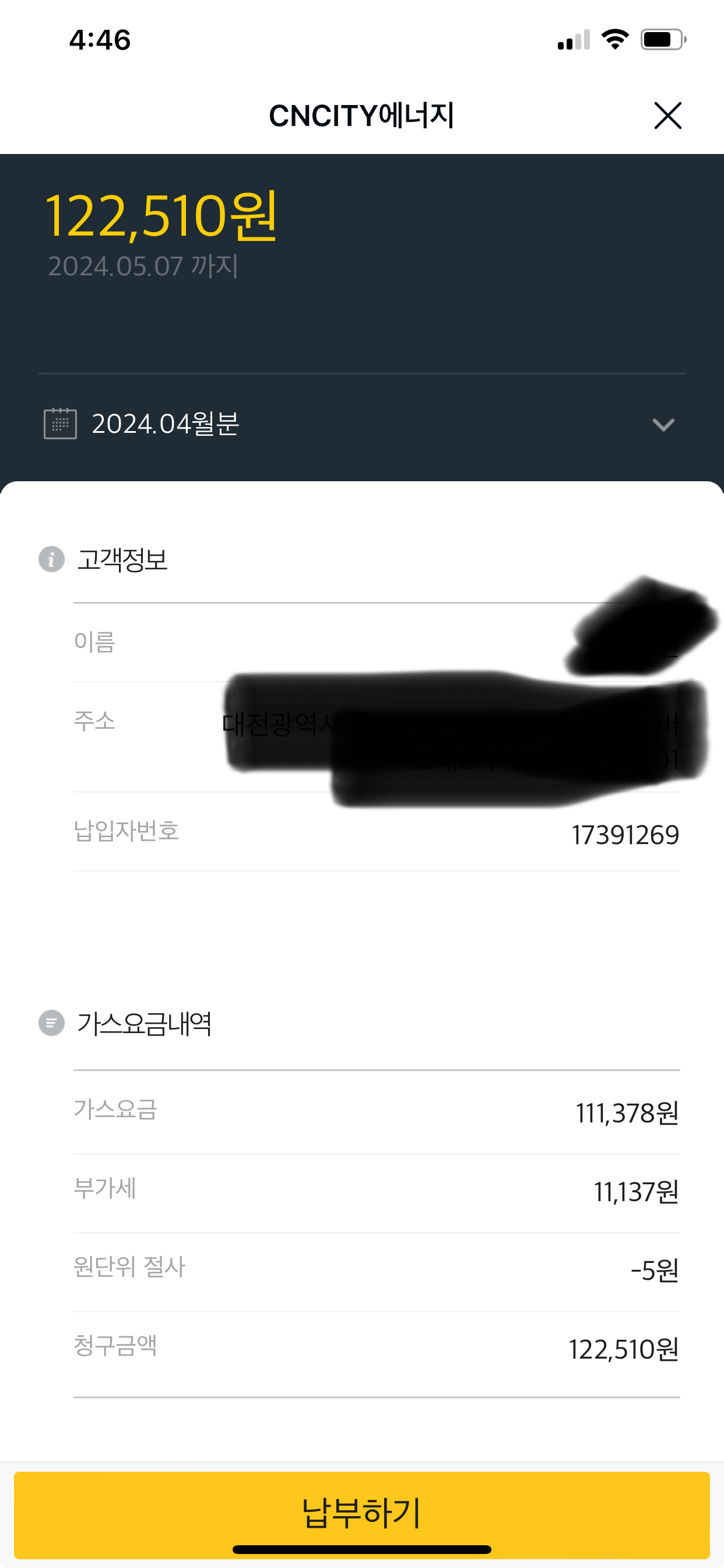Close the CNCITY에너지 bill screen
Image resolution: width=724 pixels, height=1568 pixels.
(667, 116)
